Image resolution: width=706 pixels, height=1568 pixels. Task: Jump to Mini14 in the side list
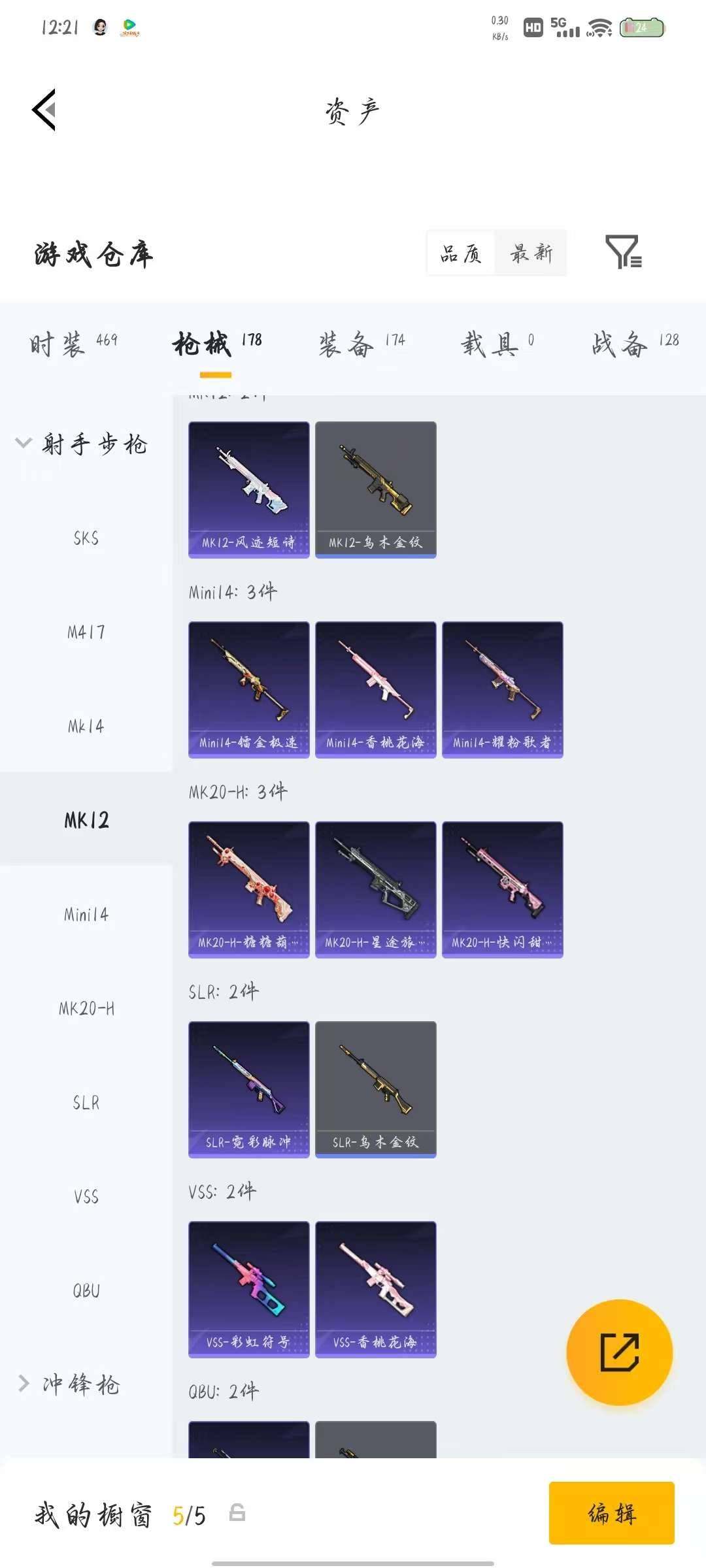pyautogui.click(x=86, y=914)
